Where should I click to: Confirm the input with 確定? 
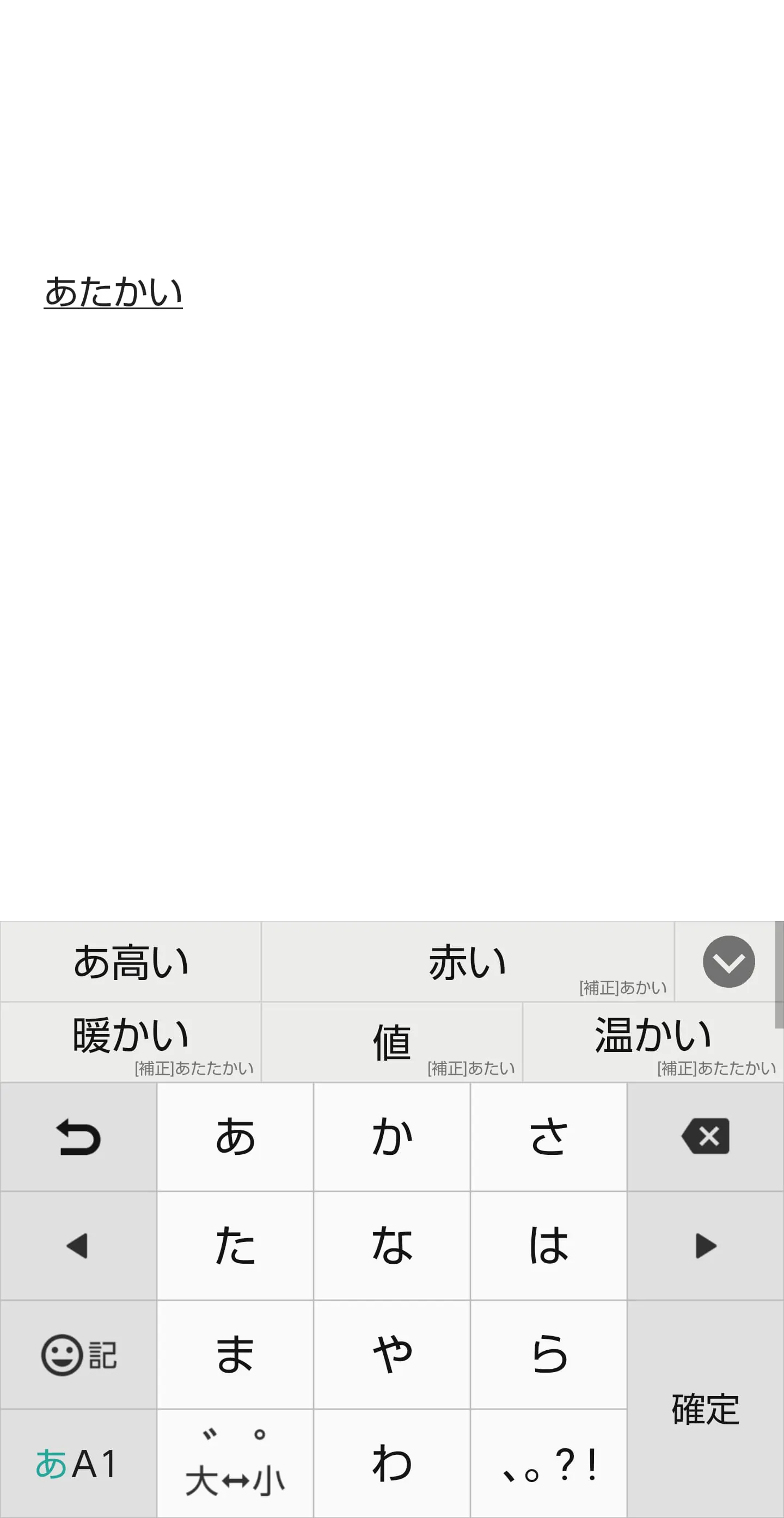pyautogui.click(x=705, y=1410)
